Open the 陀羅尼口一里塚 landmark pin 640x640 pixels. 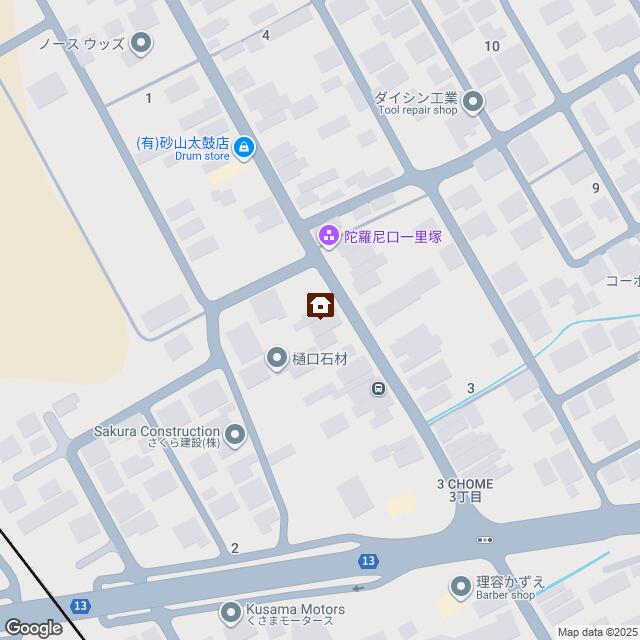(x=327, y=236)
